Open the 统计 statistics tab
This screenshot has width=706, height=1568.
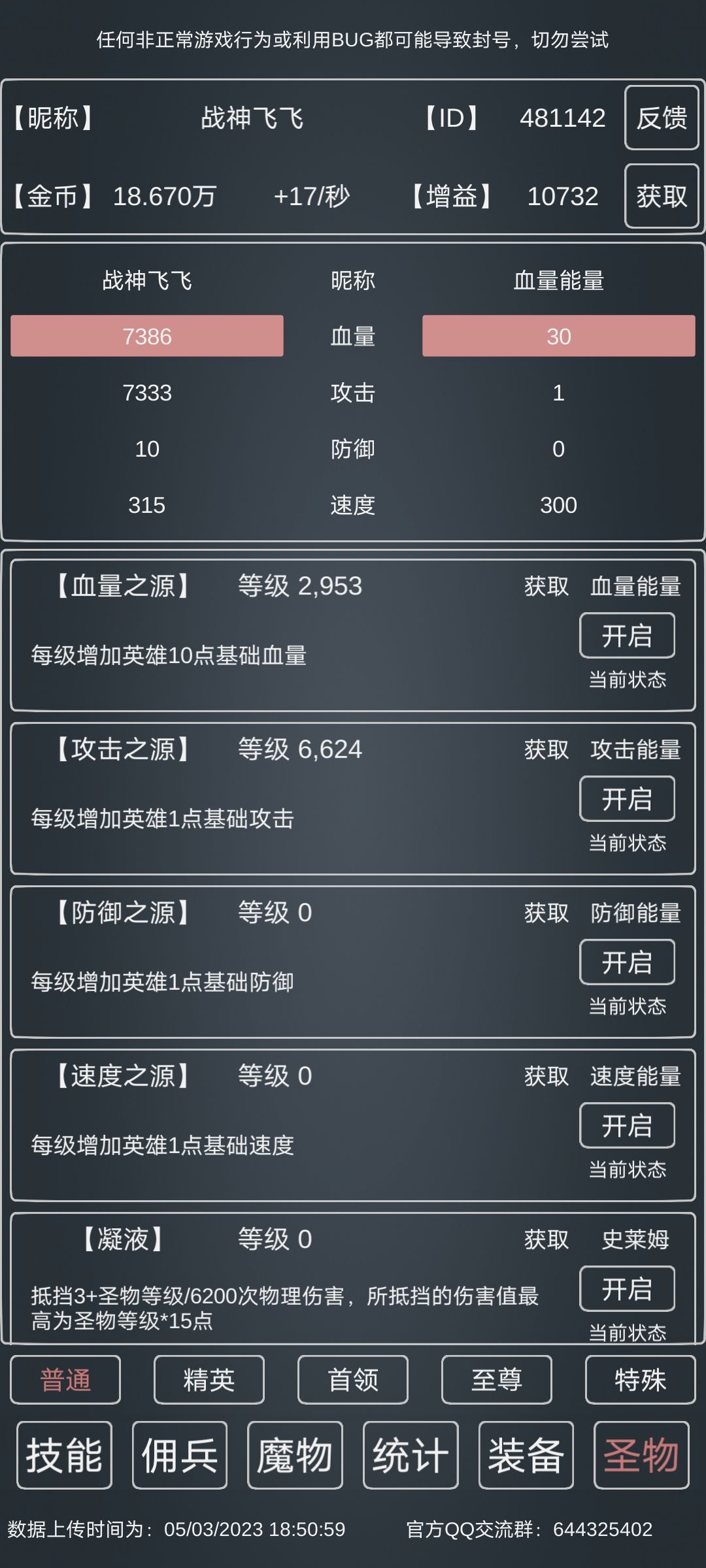pos(411,1456)
